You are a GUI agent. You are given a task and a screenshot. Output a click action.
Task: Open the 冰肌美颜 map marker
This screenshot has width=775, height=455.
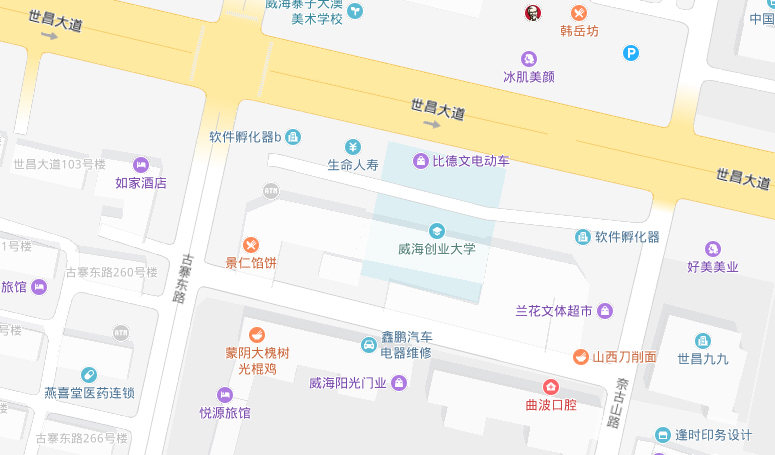(x=529, y=59)
